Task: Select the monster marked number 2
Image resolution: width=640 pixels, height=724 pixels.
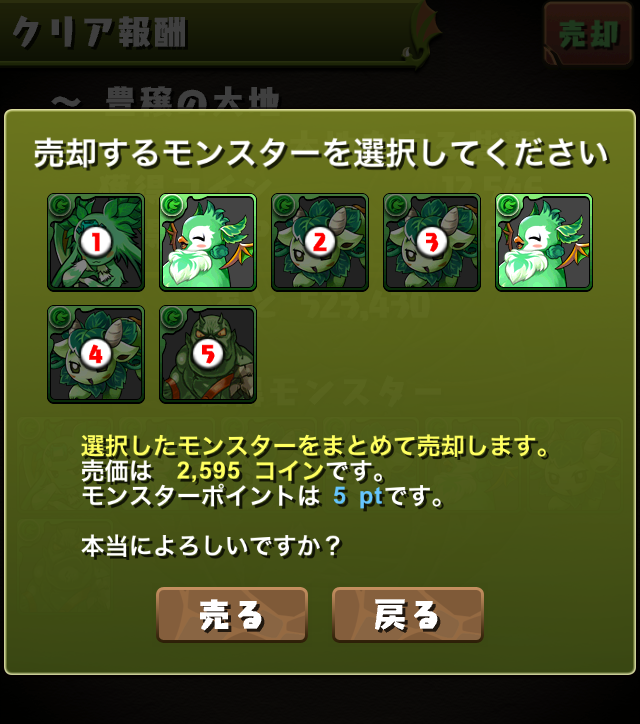Action: (x=320, y=242)
